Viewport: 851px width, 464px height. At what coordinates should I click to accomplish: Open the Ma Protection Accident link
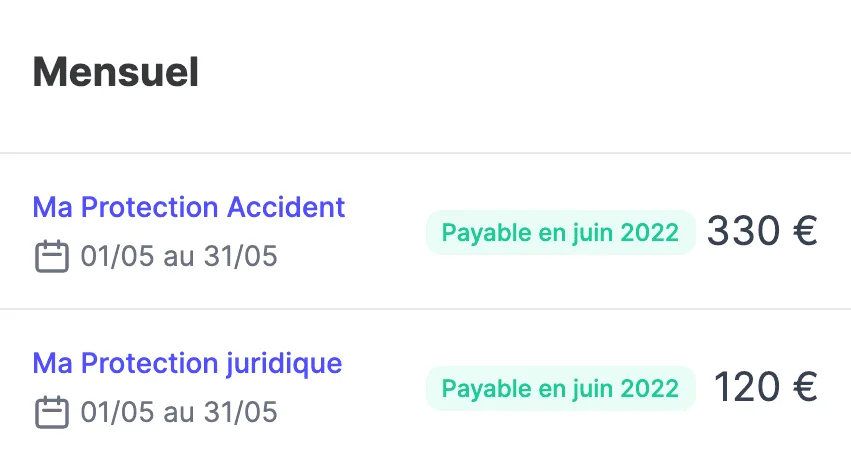[x=189, y=208]
